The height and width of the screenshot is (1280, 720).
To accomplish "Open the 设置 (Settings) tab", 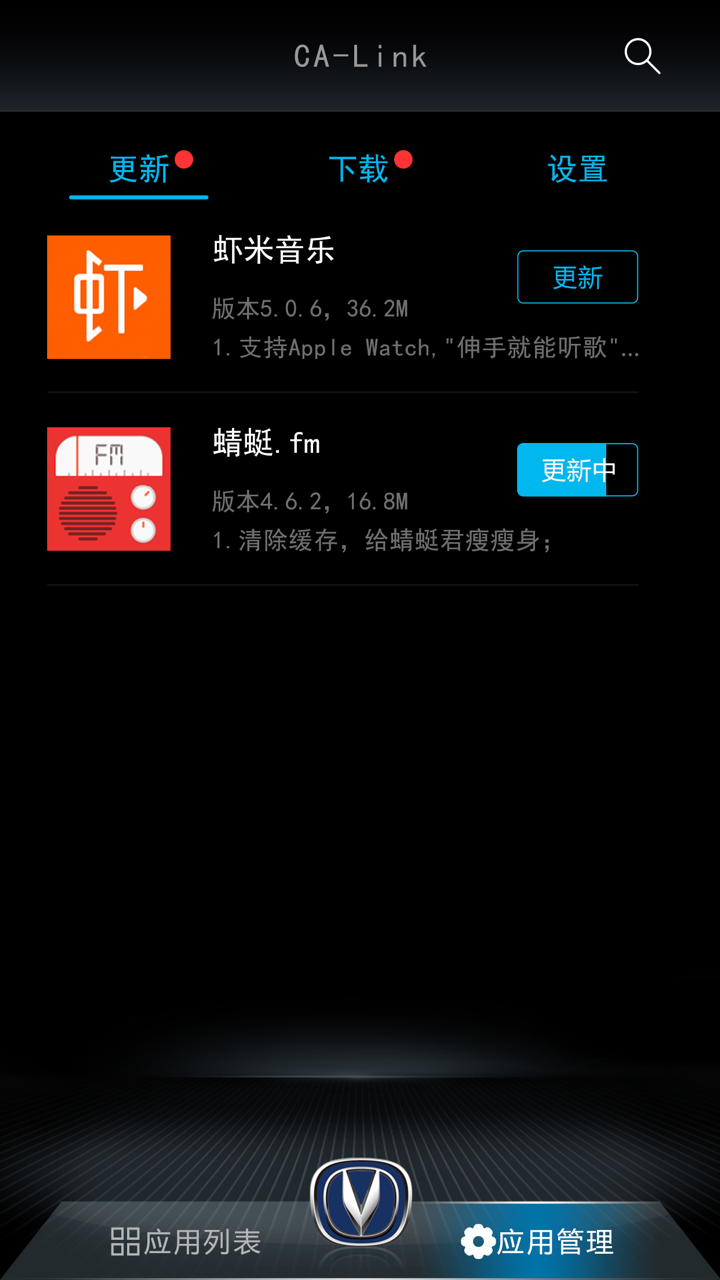I will coord(577,170).
